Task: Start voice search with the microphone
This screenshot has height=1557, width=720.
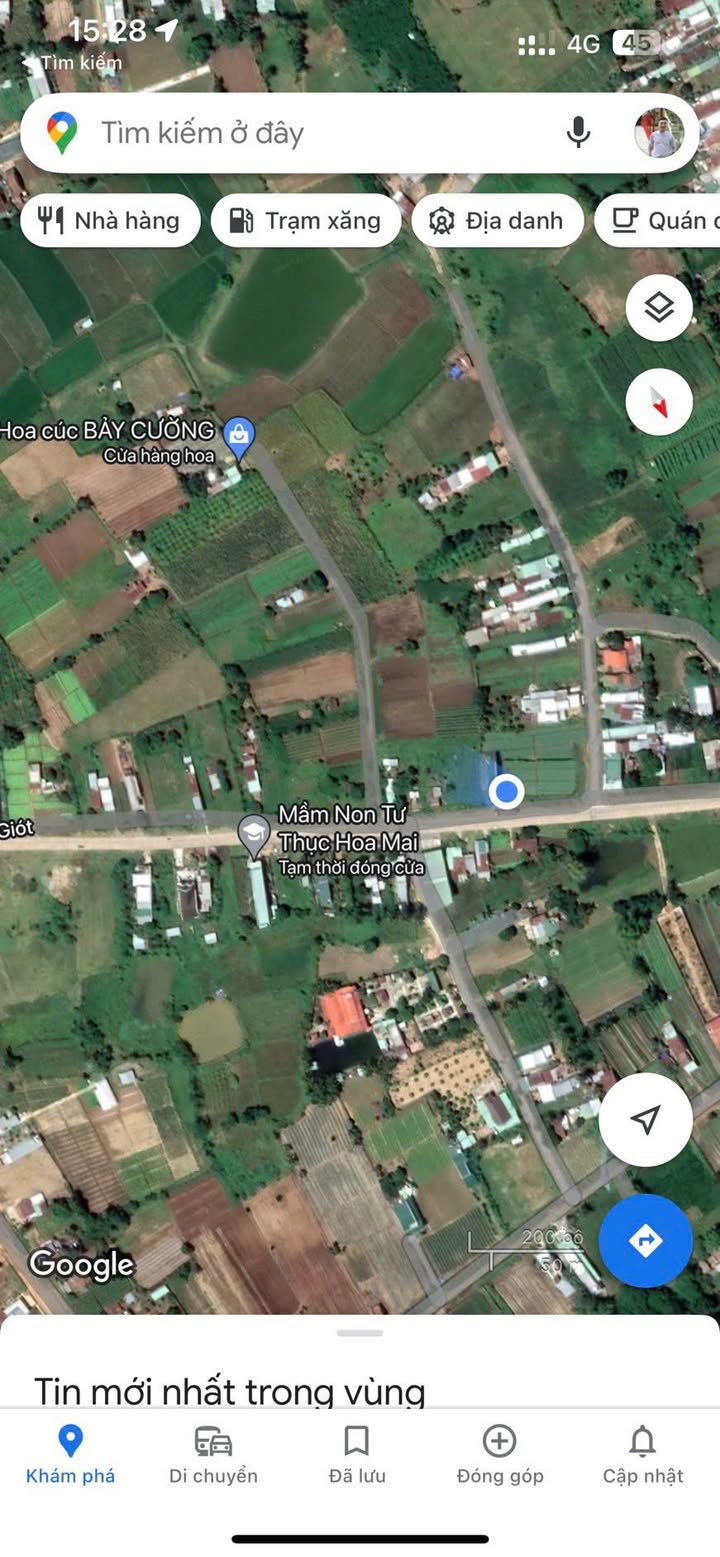Action: 578,132
